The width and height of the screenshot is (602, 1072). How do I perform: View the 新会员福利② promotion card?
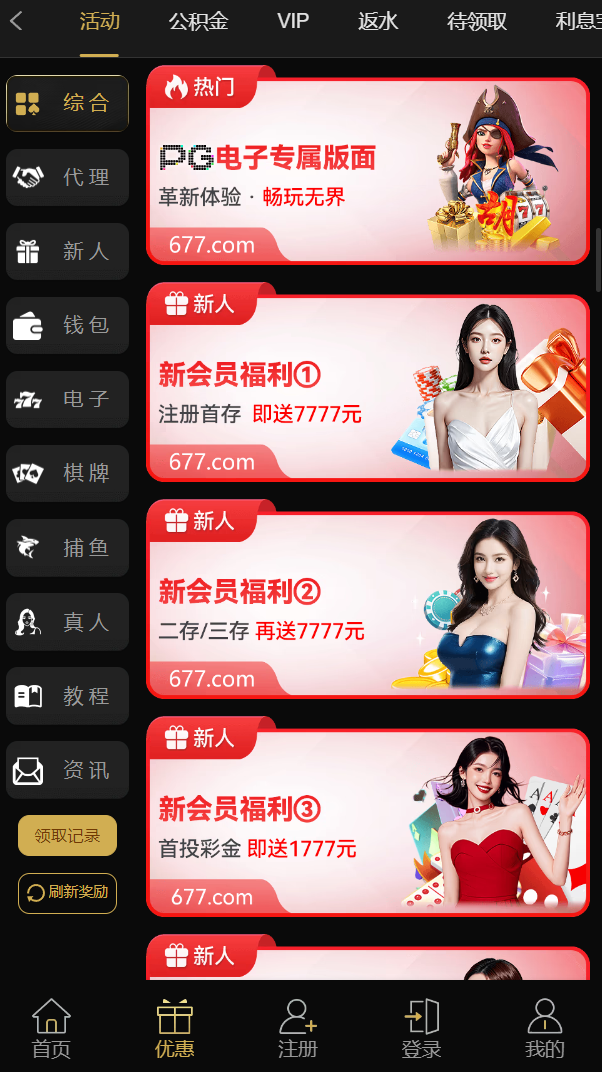(x=368, y=604)
